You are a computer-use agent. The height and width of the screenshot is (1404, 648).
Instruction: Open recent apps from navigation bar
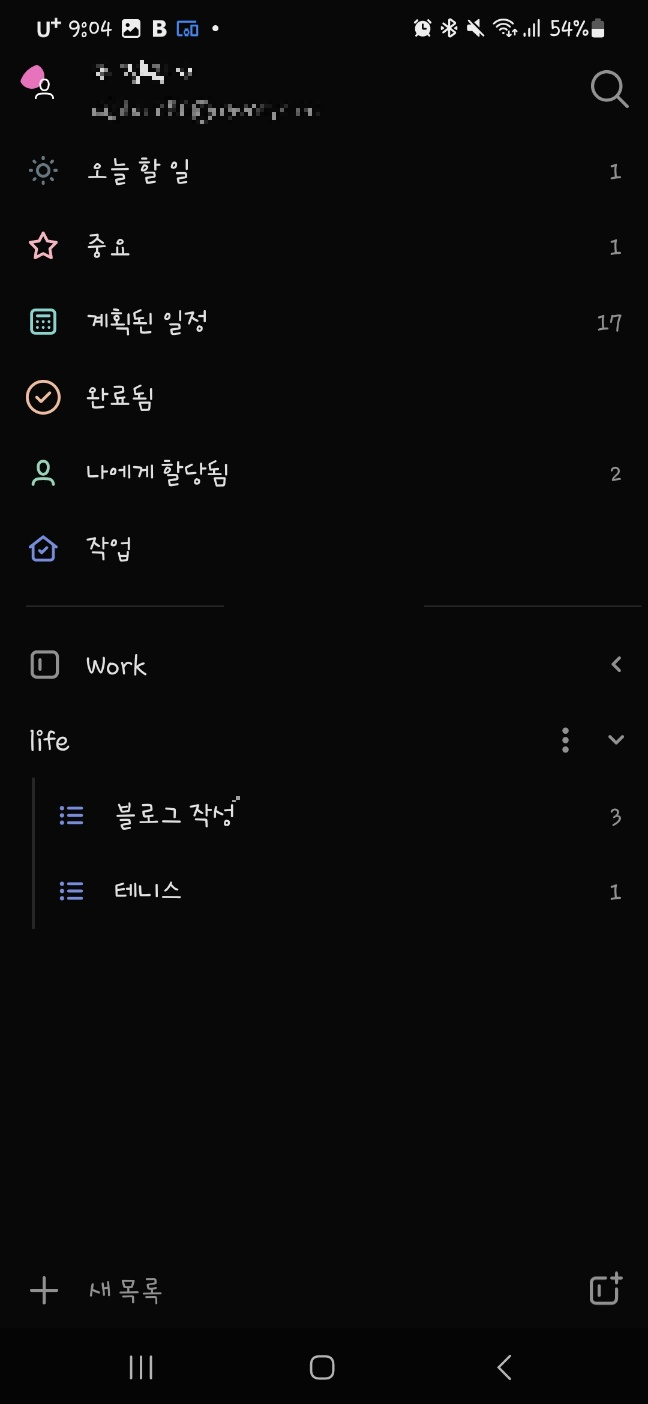point(141,1367)
